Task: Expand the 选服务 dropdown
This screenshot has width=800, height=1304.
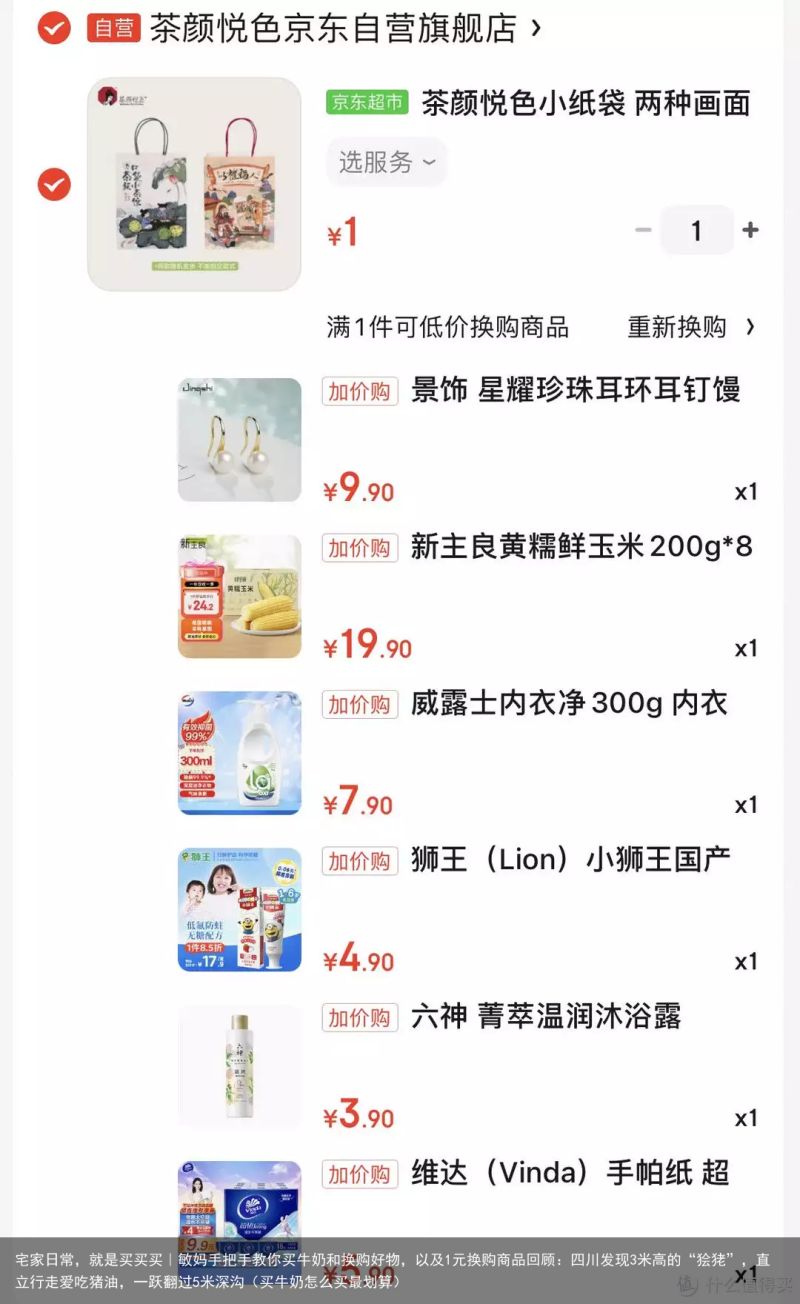Action: click(x=387, y=162)
